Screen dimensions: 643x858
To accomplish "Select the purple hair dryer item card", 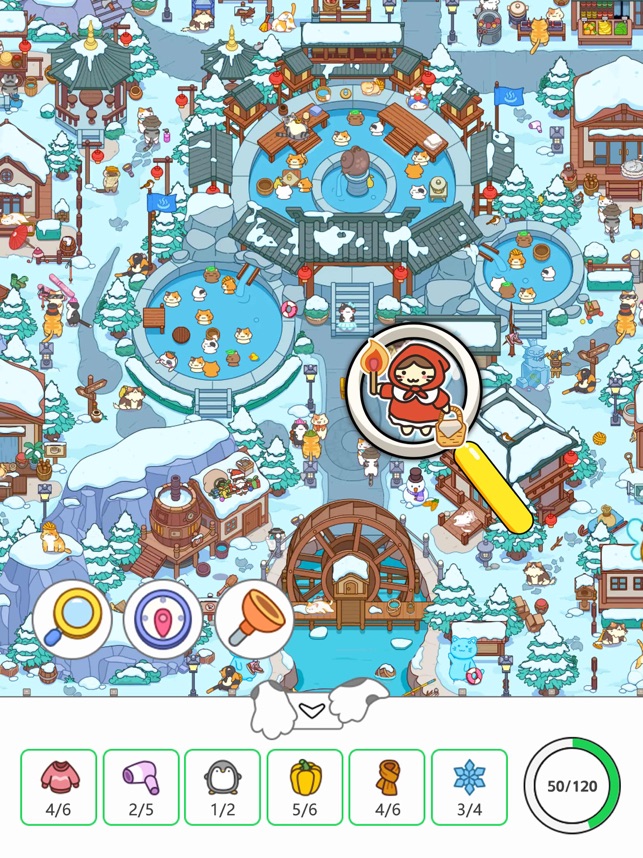I will [x=141, y=786].
